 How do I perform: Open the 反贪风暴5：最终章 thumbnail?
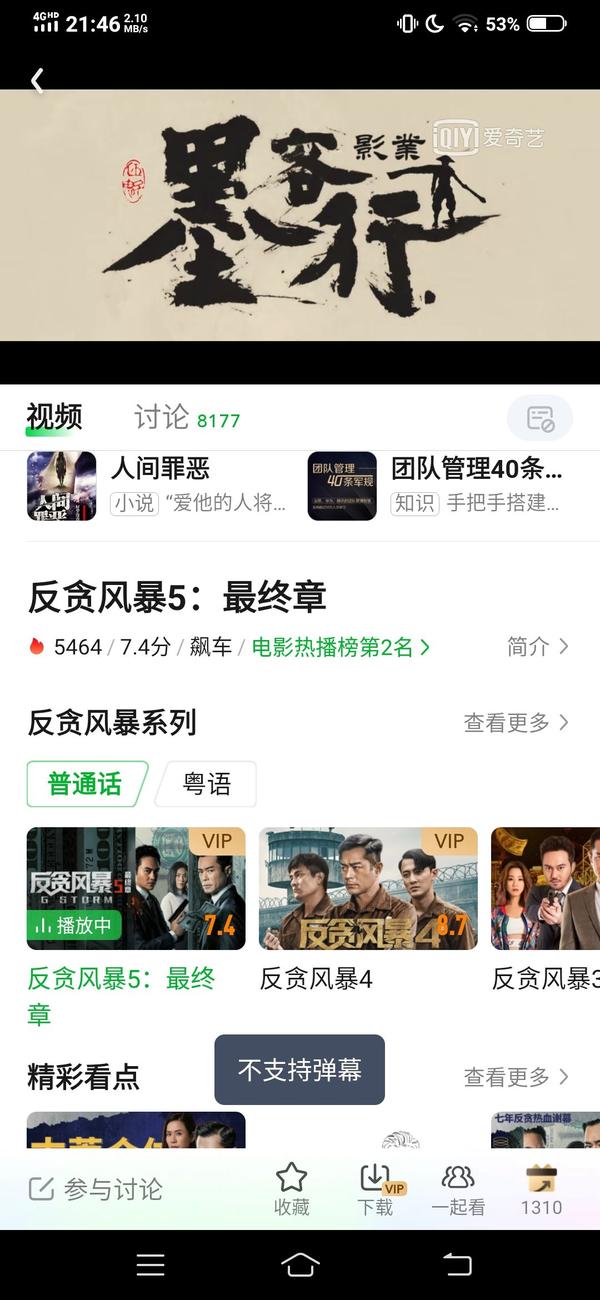click(136, 888)
